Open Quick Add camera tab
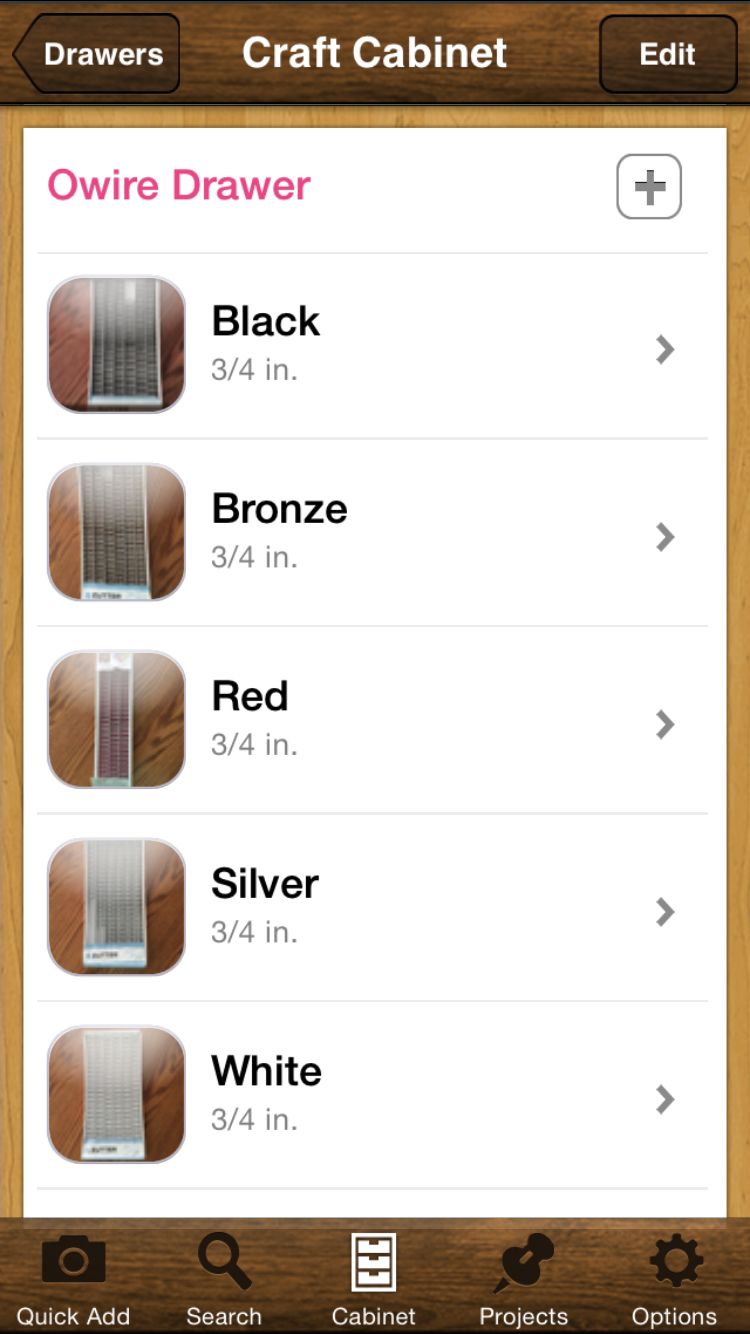The image size is (750, 1334). (x=73, y=1280)
